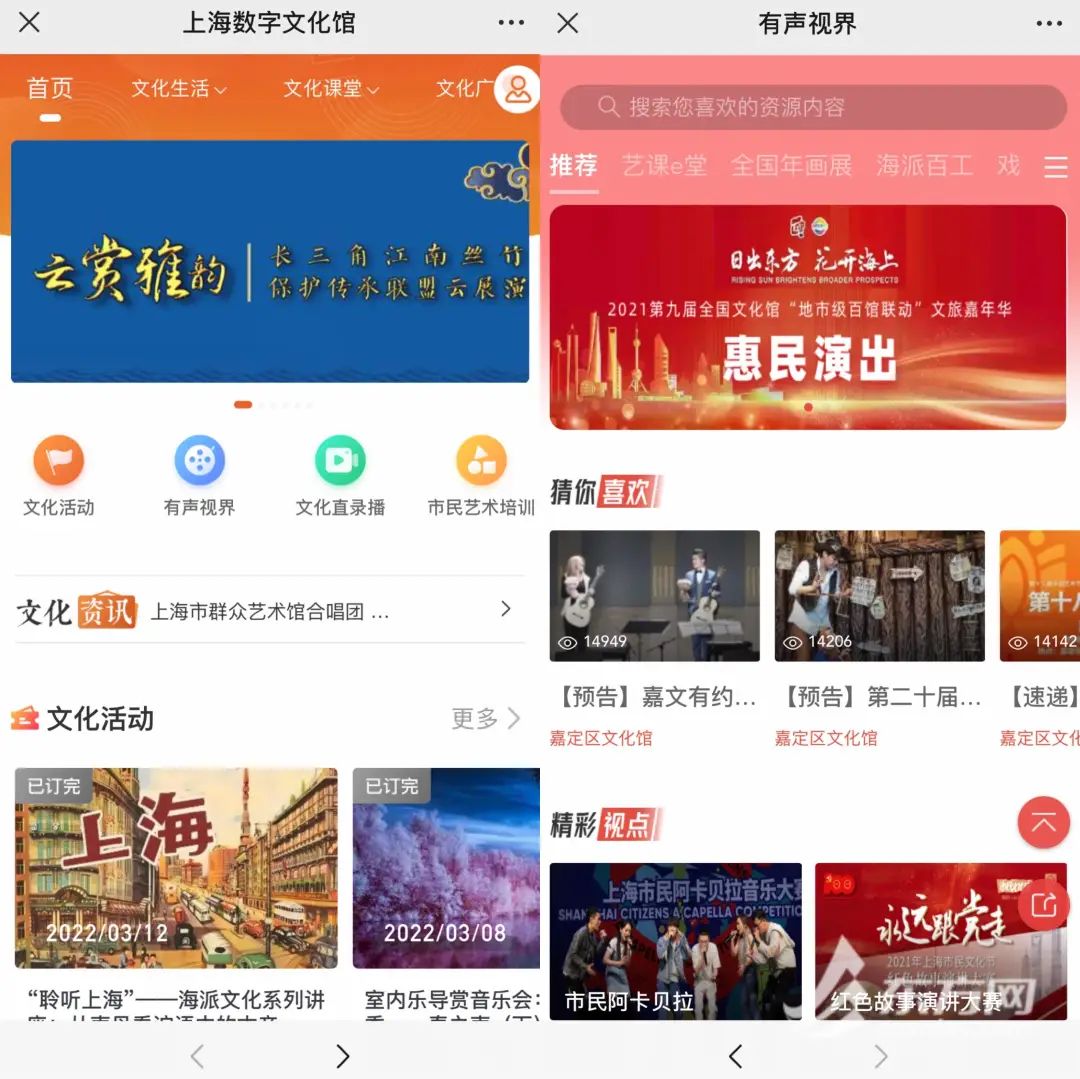This screenshot has height=1079, width=1080.
Task: View 更多 cultural activities
Action: pos(486,718)
